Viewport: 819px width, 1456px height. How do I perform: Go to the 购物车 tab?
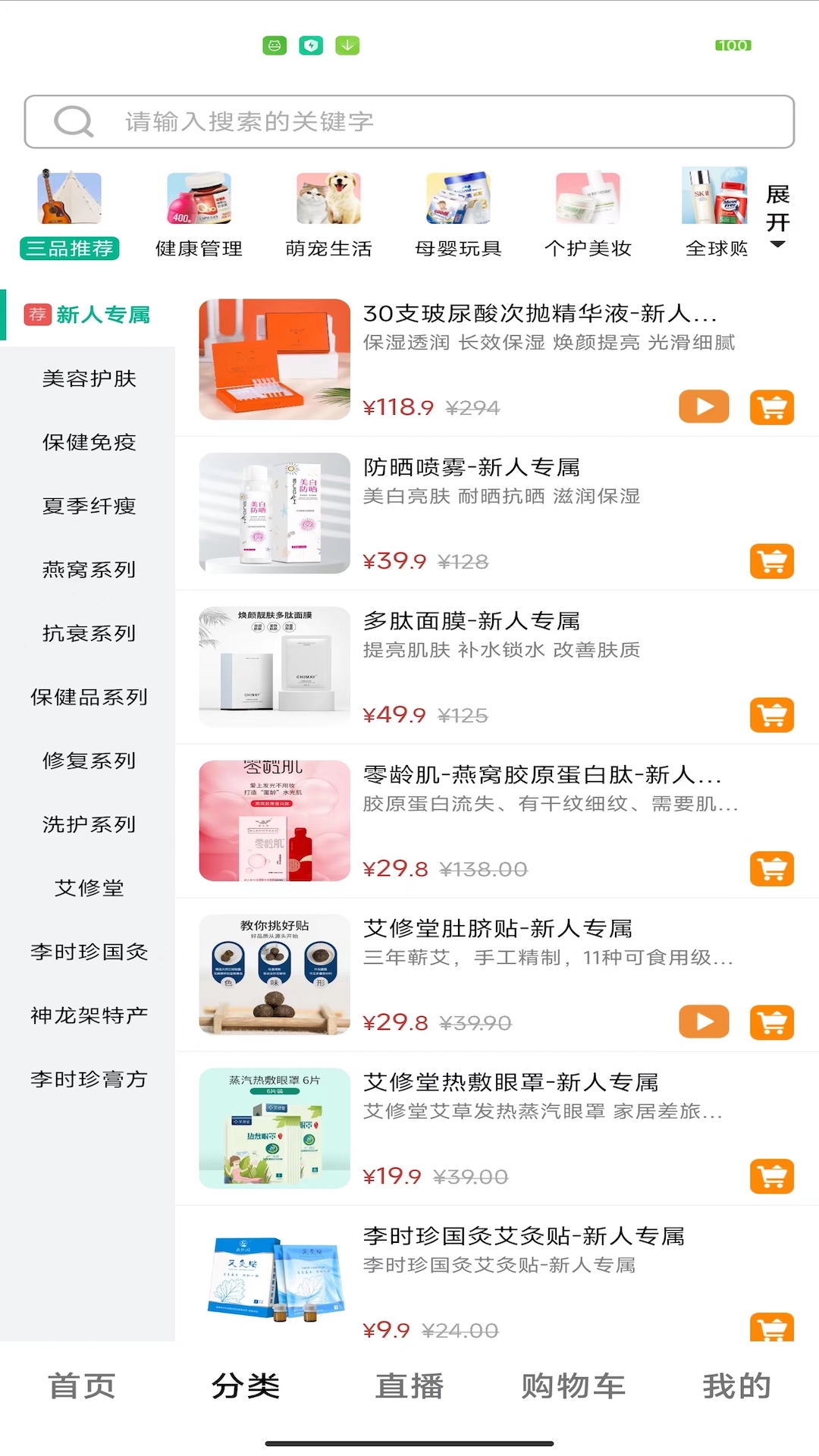pyautogui.click(x=573, y=1386)
